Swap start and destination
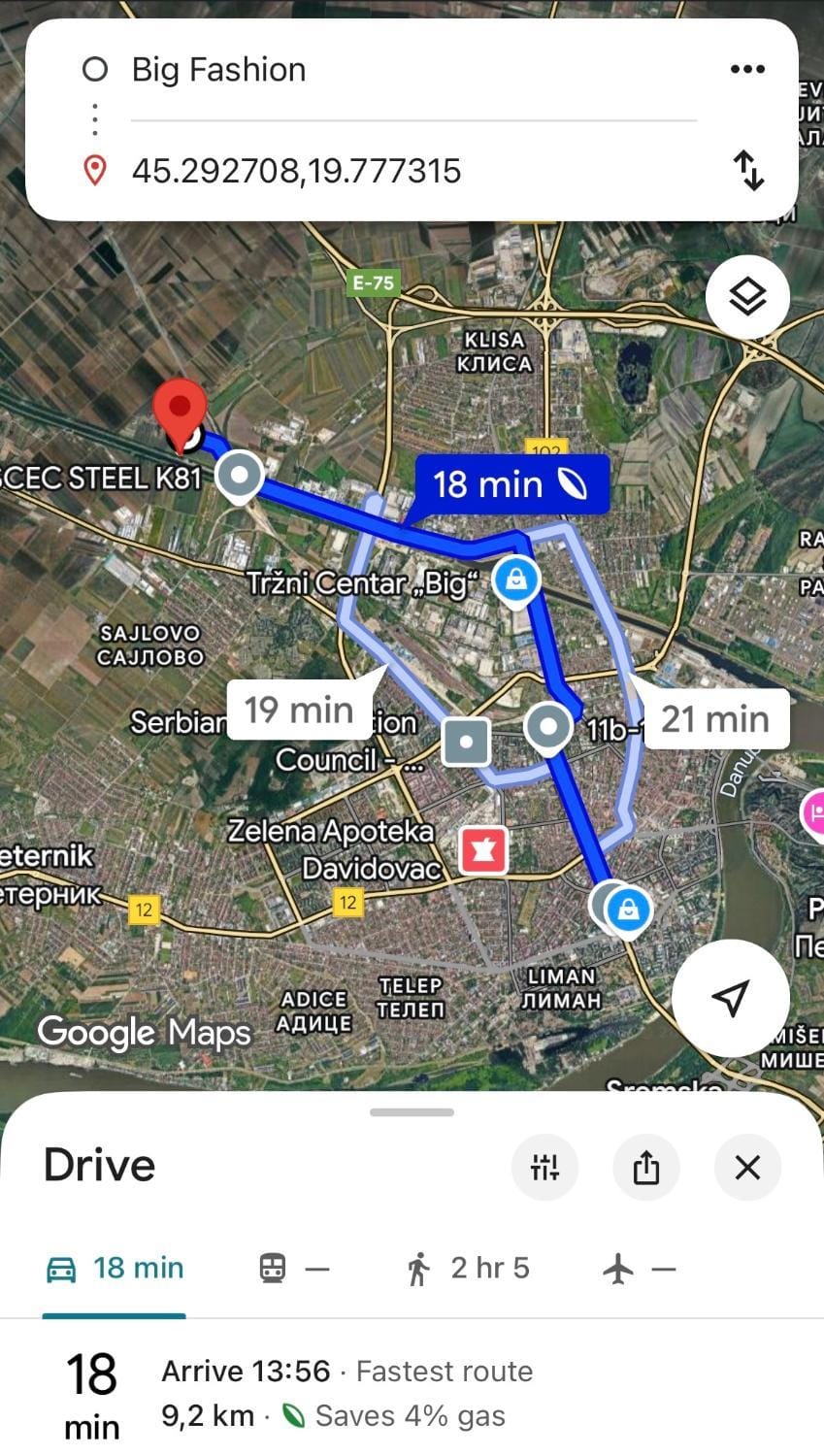Viewport: 824px width, 1456px height. point(748,170)
